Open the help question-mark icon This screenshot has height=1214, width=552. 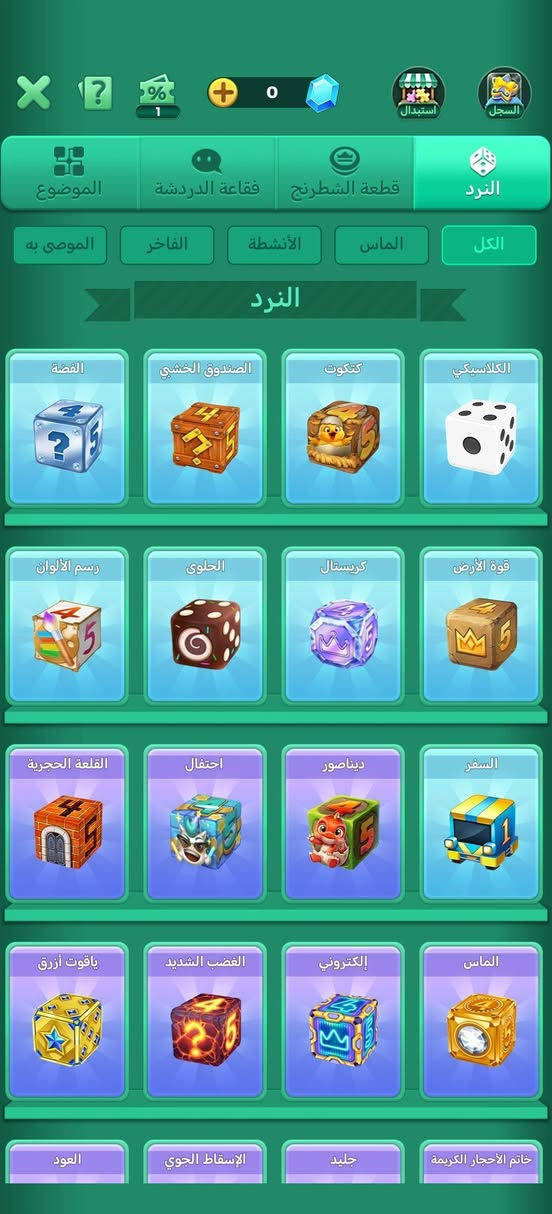click(96, 93)
